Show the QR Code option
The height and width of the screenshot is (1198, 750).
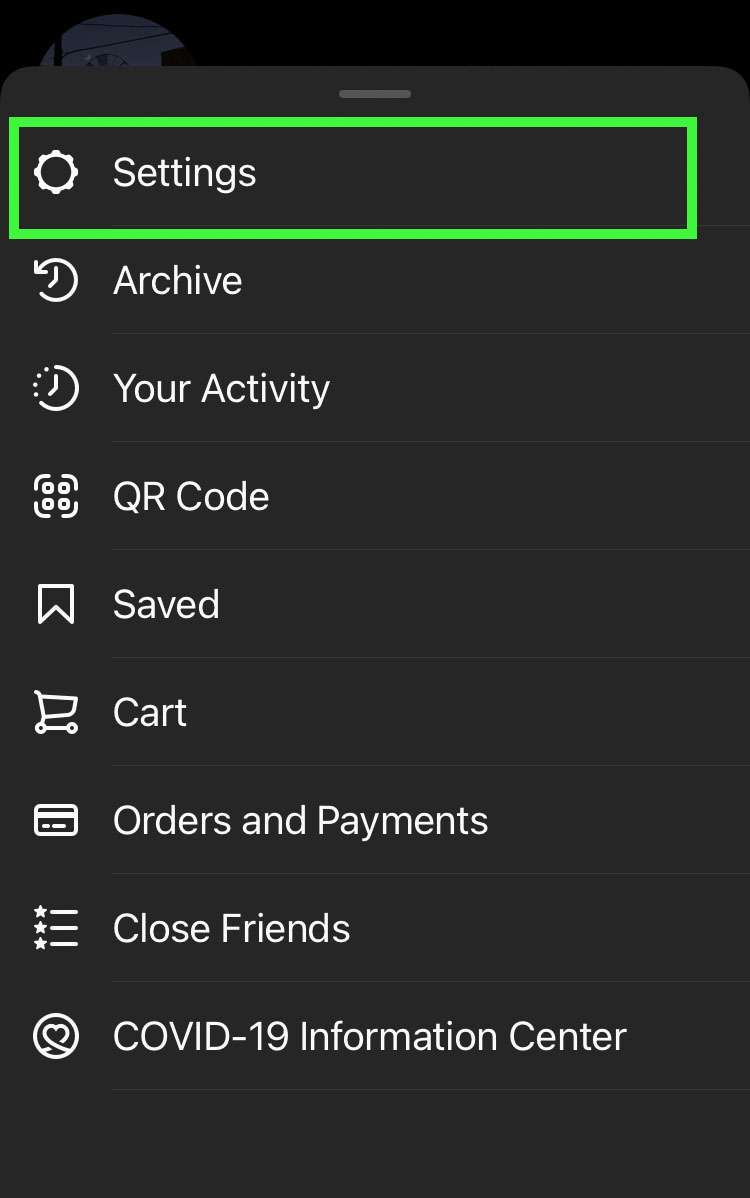pos(191,497)
